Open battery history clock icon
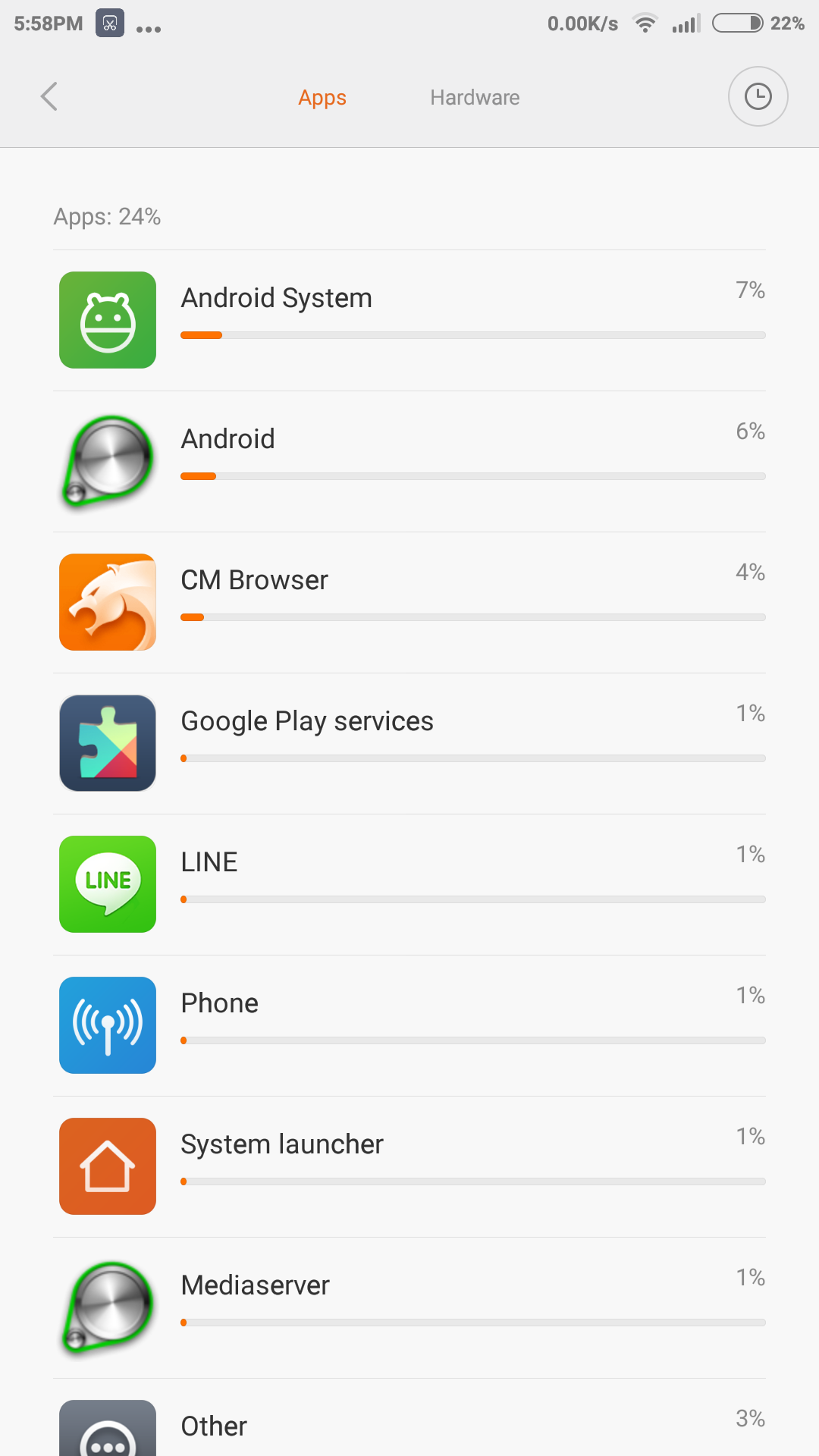The height and width of the screenshot is (1456, 819). tap(758, 97)
